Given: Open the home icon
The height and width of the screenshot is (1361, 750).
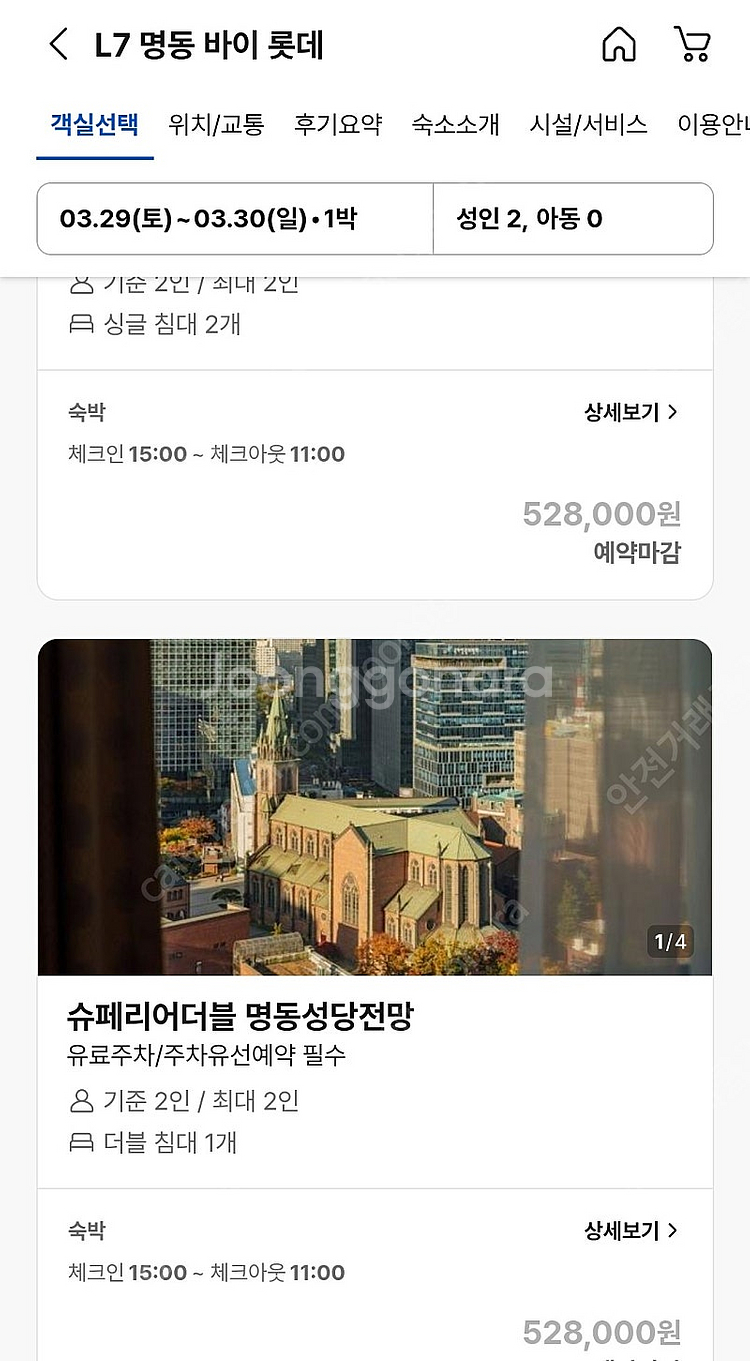Looking at the screenshot, I should coord(619,44).
